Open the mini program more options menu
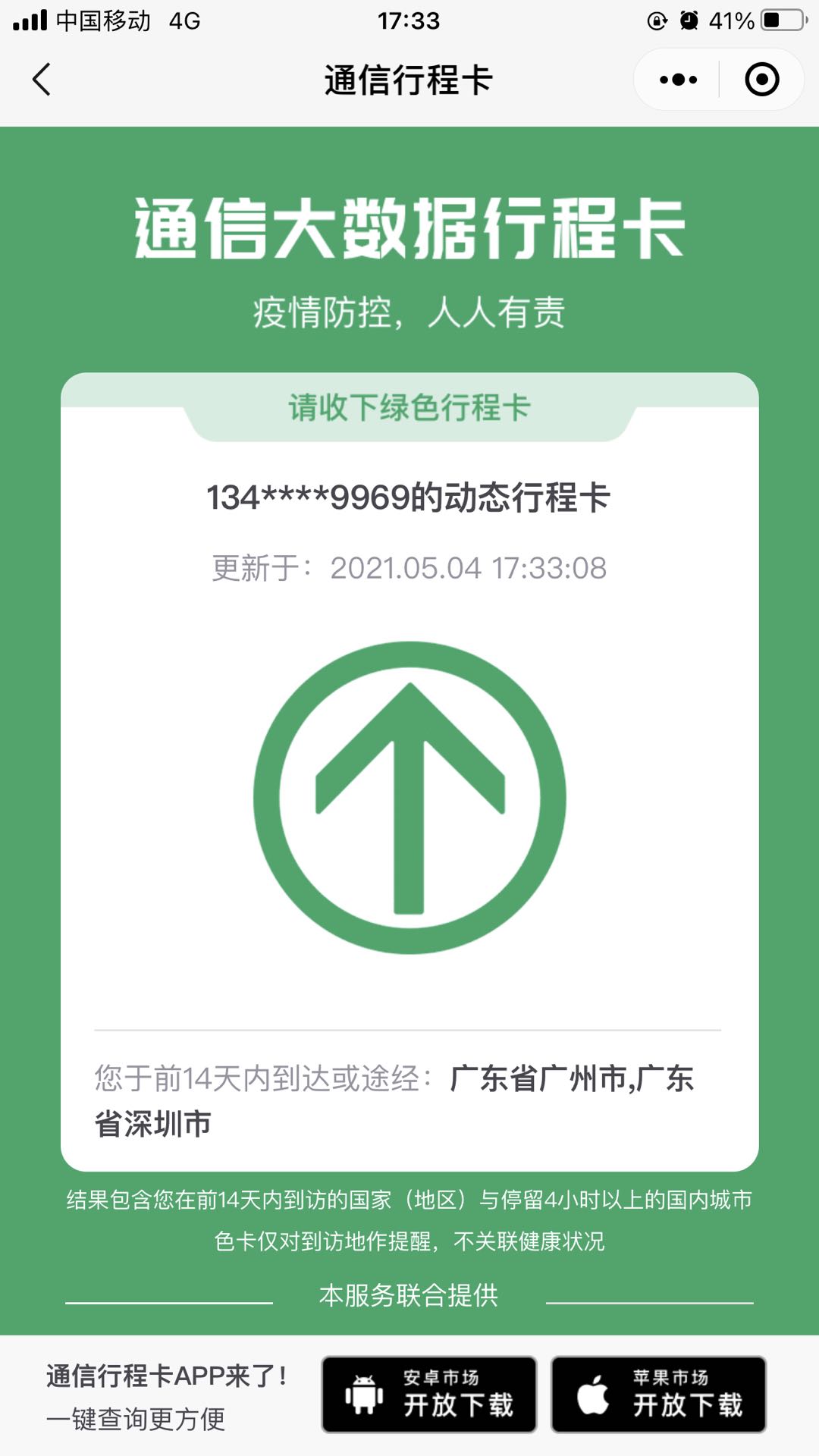819x1456 pixels. 678,80
